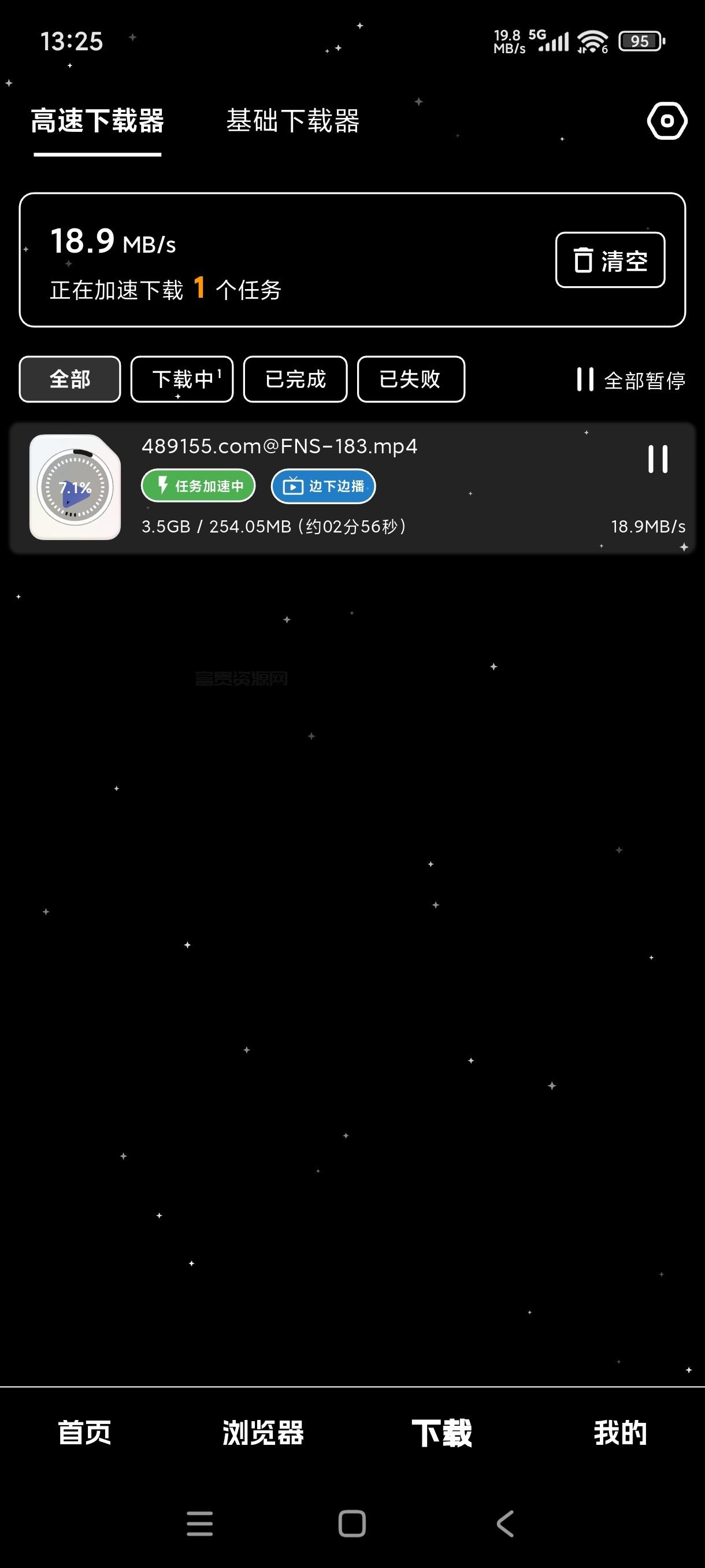Filter by 下载中 tasks
The image size is (705, 1568).
[x=182, y=379]
